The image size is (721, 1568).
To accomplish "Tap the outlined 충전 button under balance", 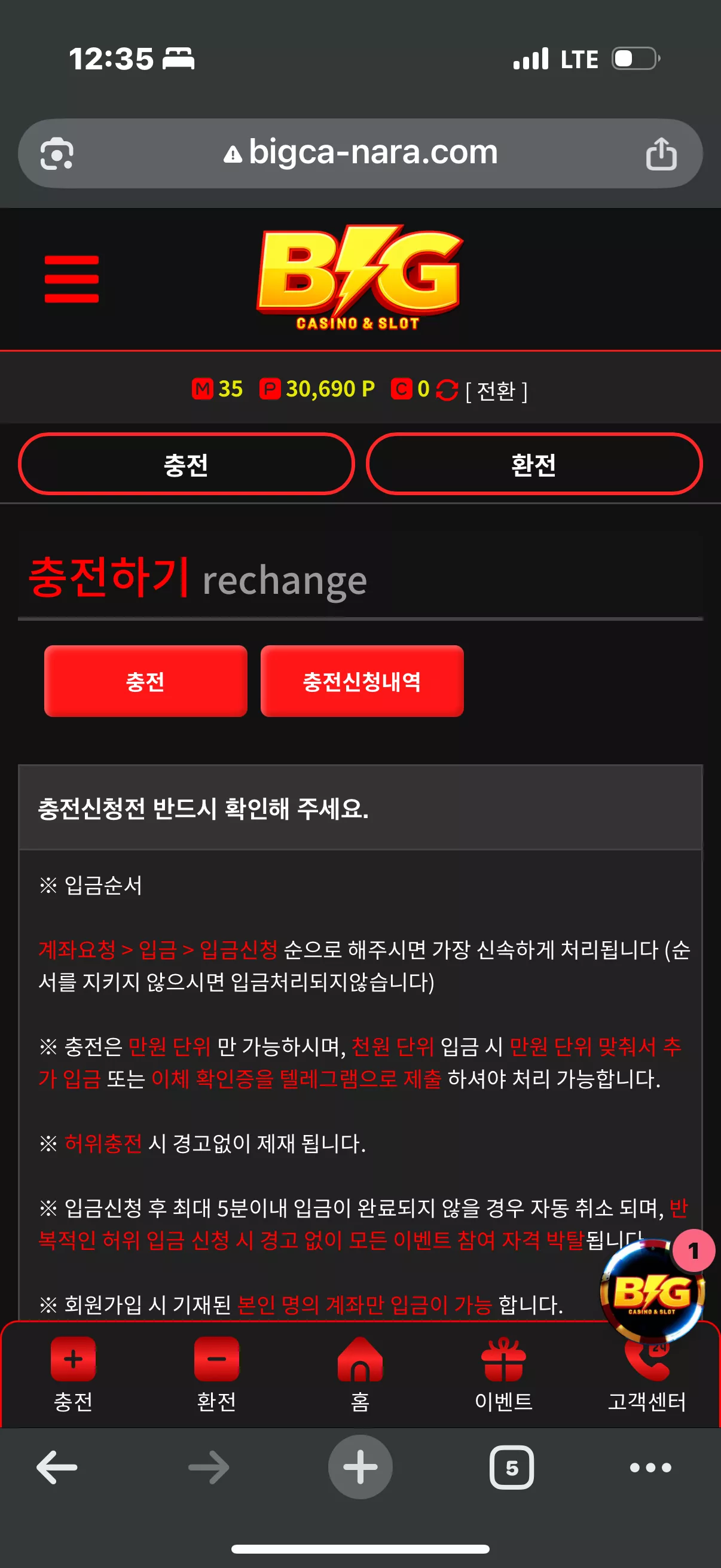I will (186, 465).
